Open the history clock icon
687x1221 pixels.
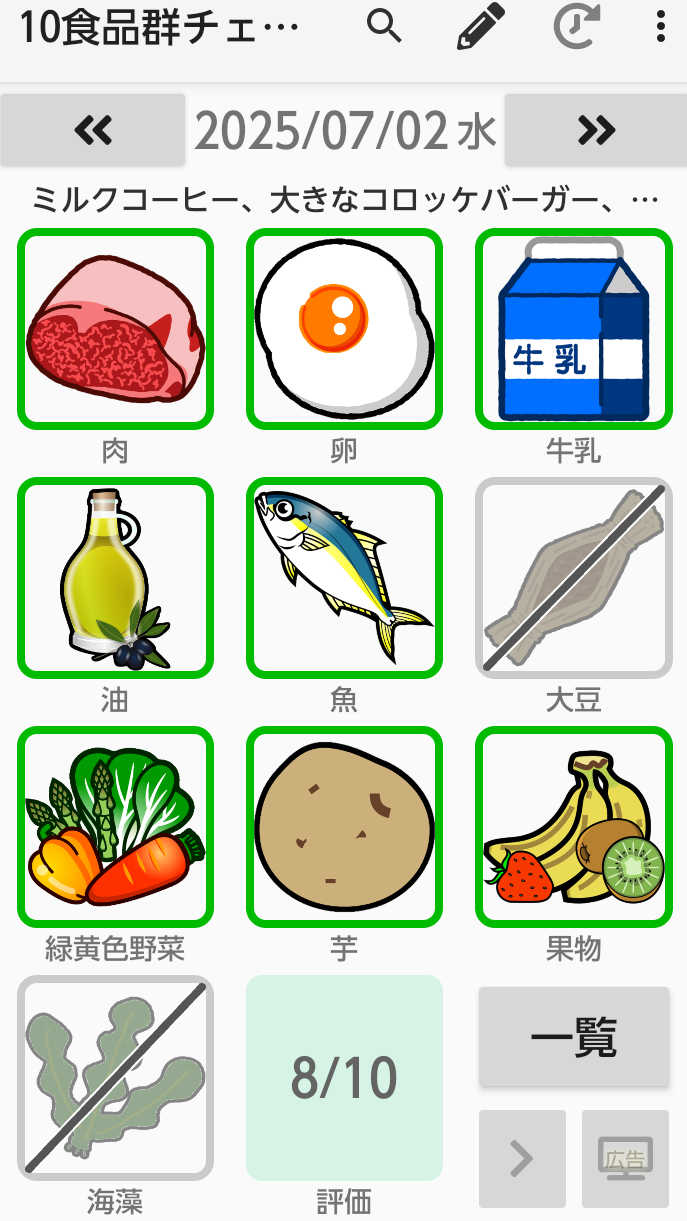(577, 28)
